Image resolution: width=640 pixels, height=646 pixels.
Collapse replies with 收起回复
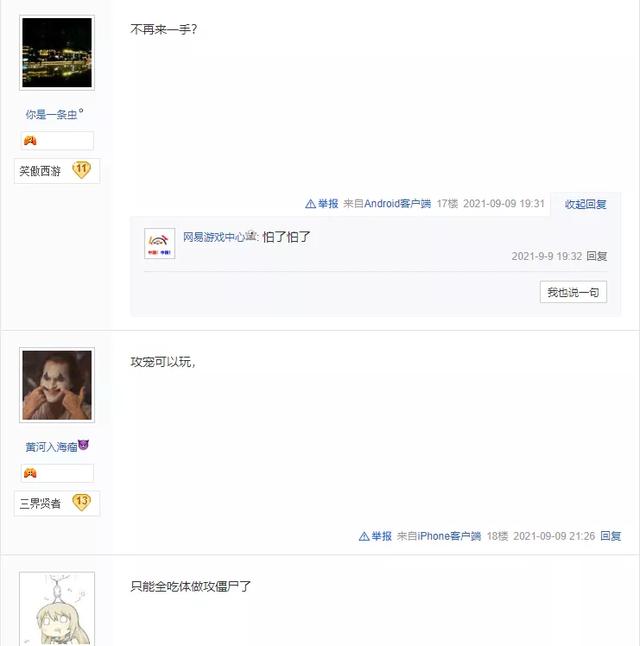585,203
